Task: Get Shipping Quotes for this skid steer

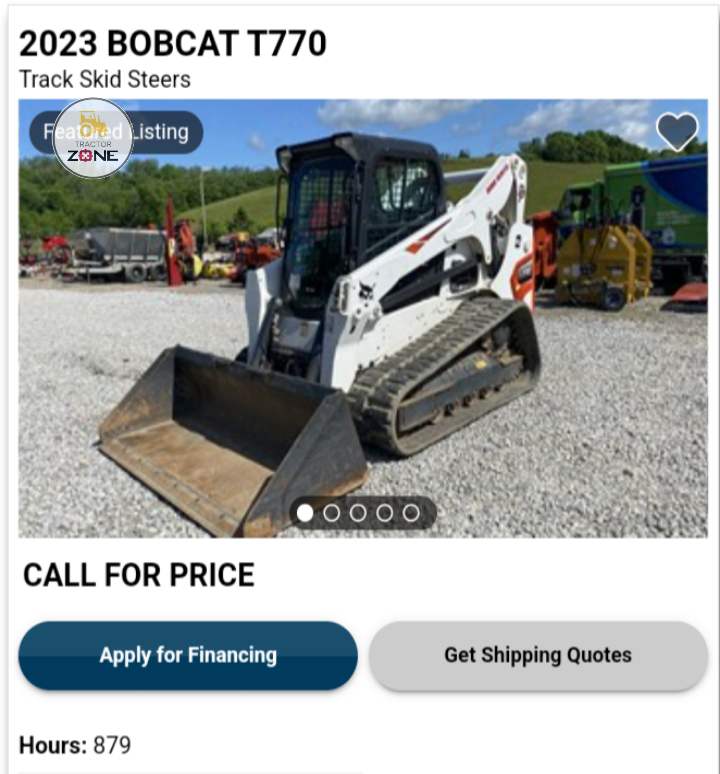Action: click(x=538, y=656)
